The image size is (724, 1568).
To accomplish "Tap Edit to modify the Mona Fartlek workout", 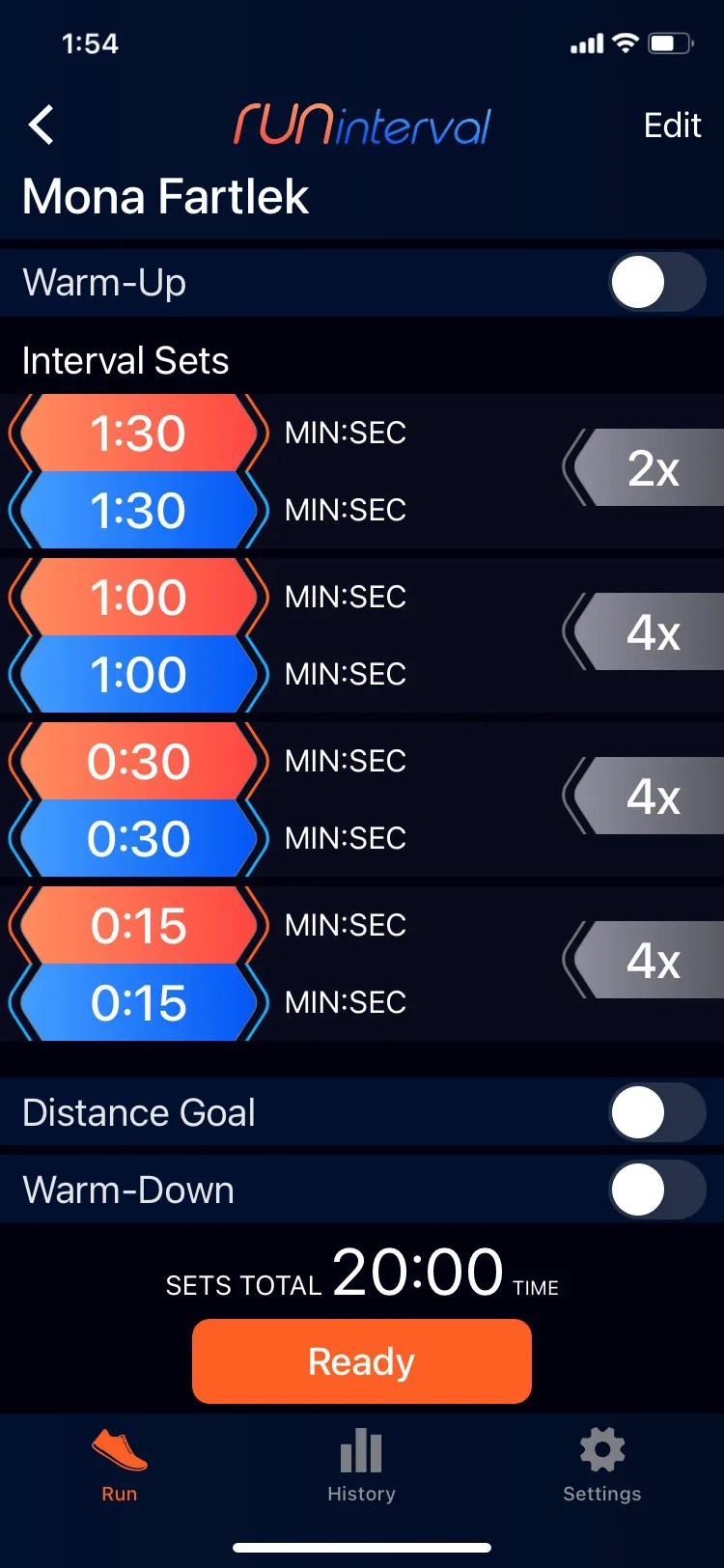I will [x=672, y=126].
